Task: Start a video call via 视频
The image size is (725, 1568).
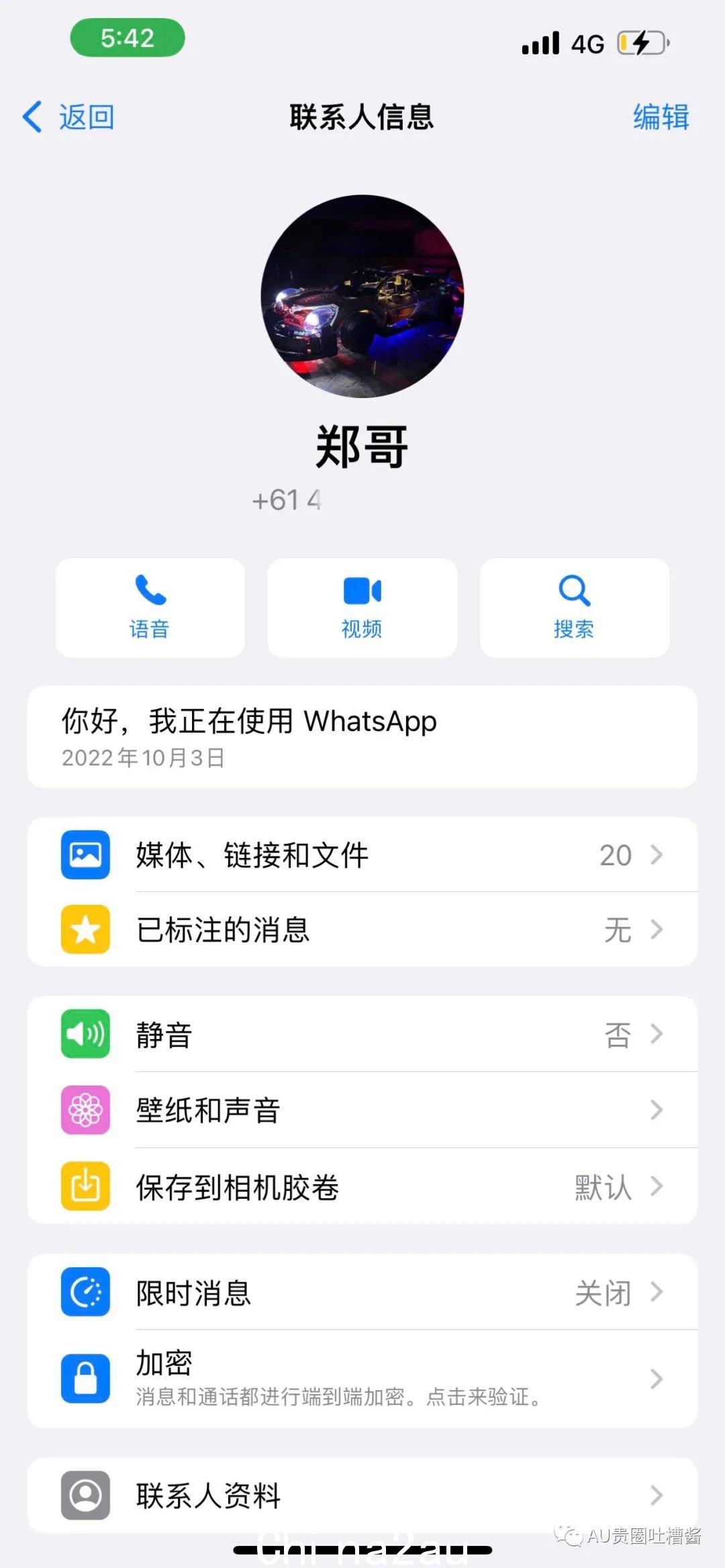Action: (362, 607)
